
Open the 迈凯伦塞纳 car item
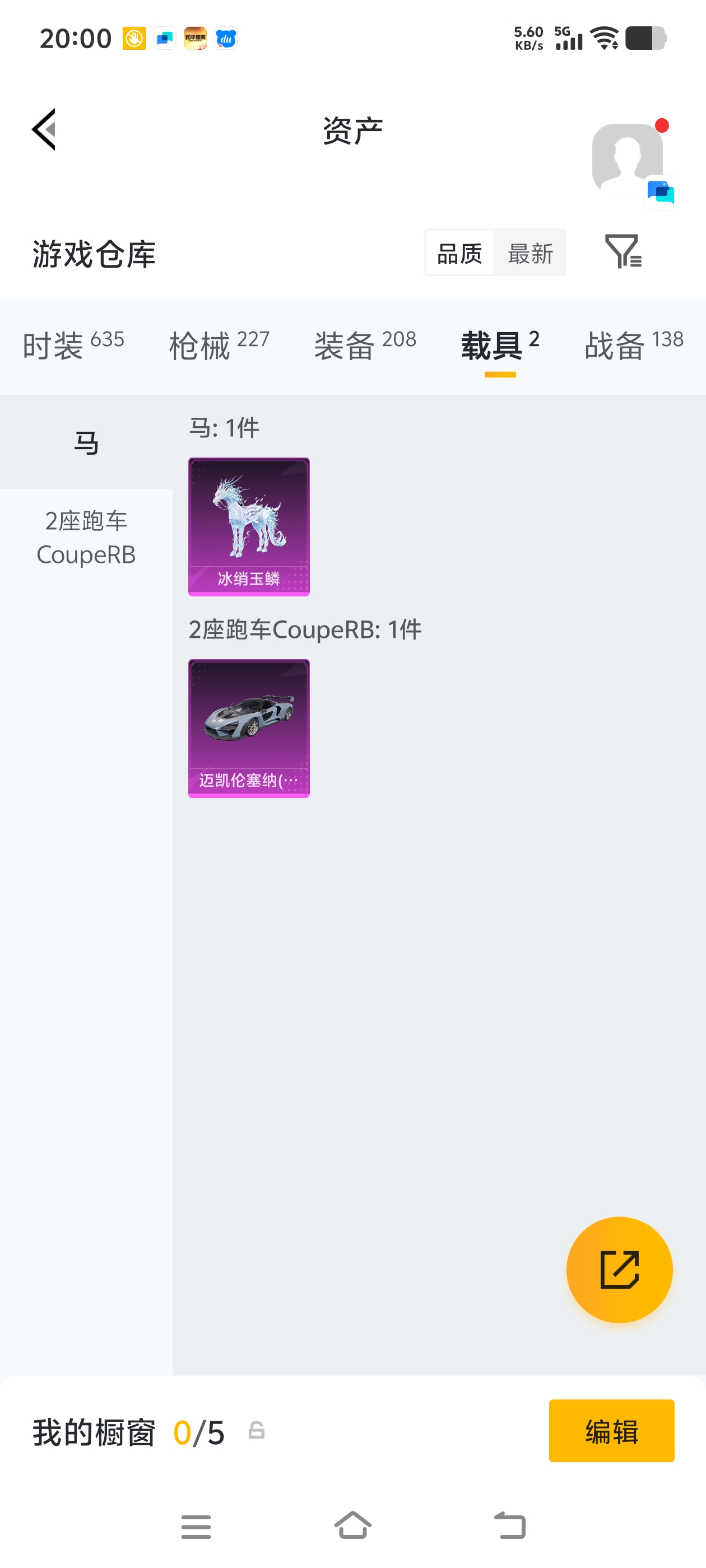[249, 728]
